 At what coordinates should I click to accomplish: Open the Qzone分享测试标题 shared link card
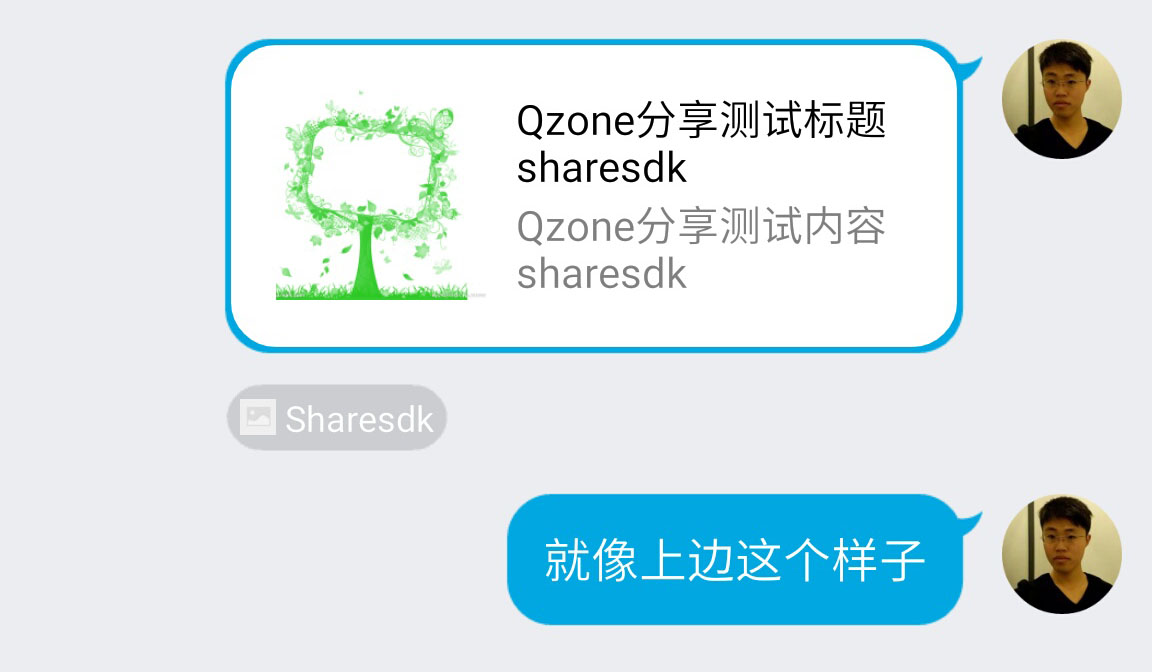pos(593,196)
